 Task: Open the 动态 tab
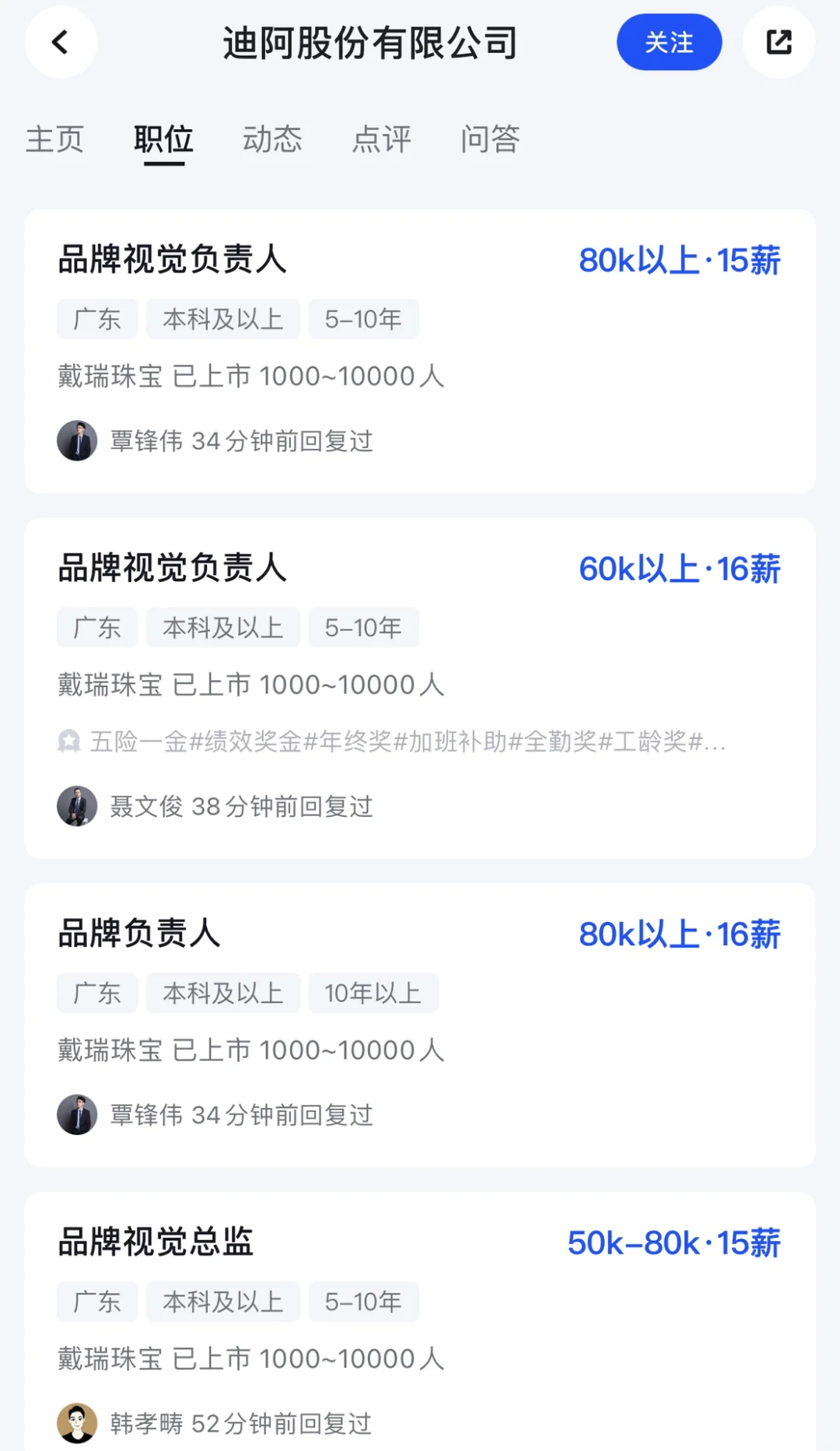[x=272, y=139]
